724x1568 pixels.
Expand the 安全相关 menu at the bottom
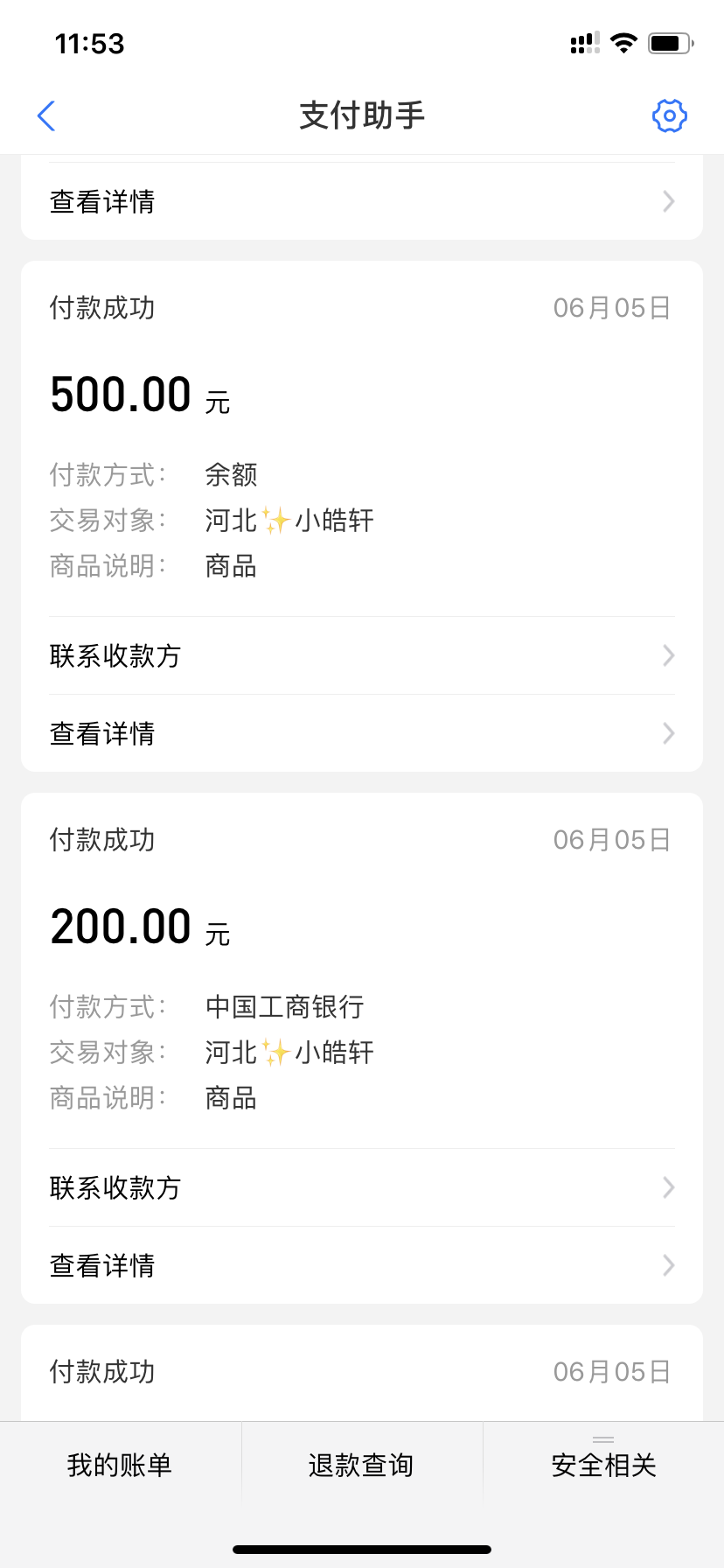click(603, 1465)
